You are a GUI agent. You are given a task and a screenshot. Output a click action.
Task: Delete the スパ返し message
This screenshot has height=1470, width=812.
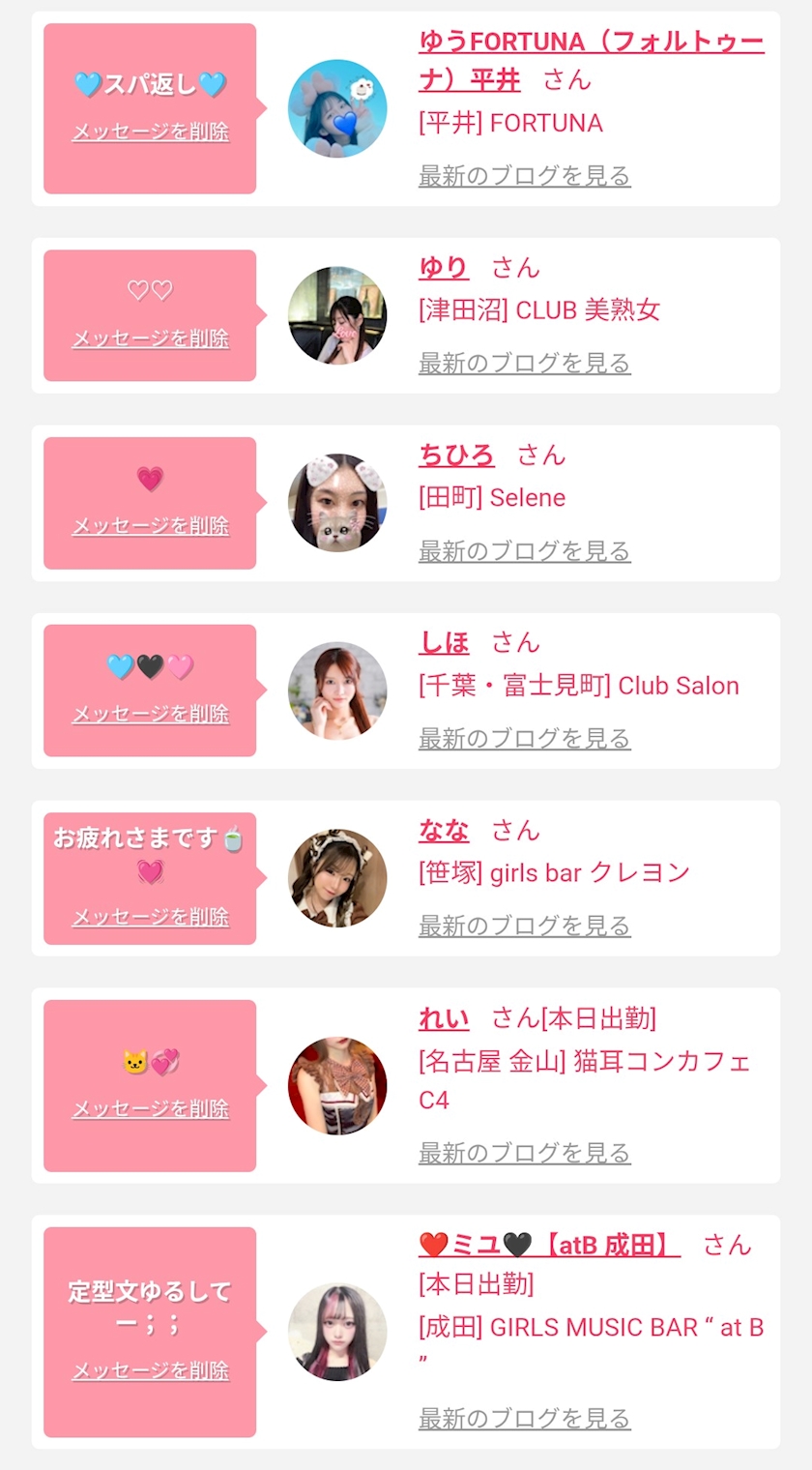pos(150,132)
